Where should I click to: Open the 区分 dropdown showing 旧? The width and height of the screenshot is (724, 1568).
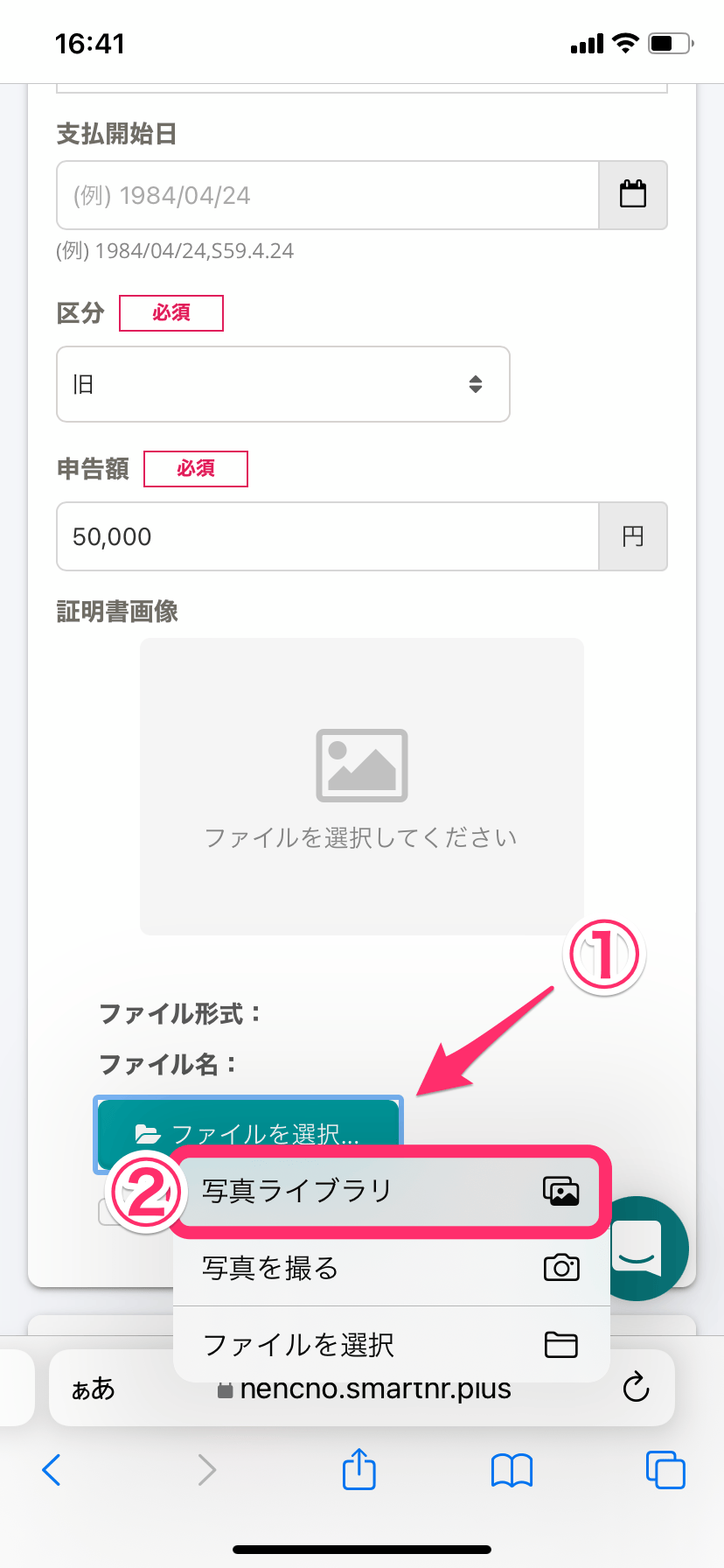(x=282, y=384)
